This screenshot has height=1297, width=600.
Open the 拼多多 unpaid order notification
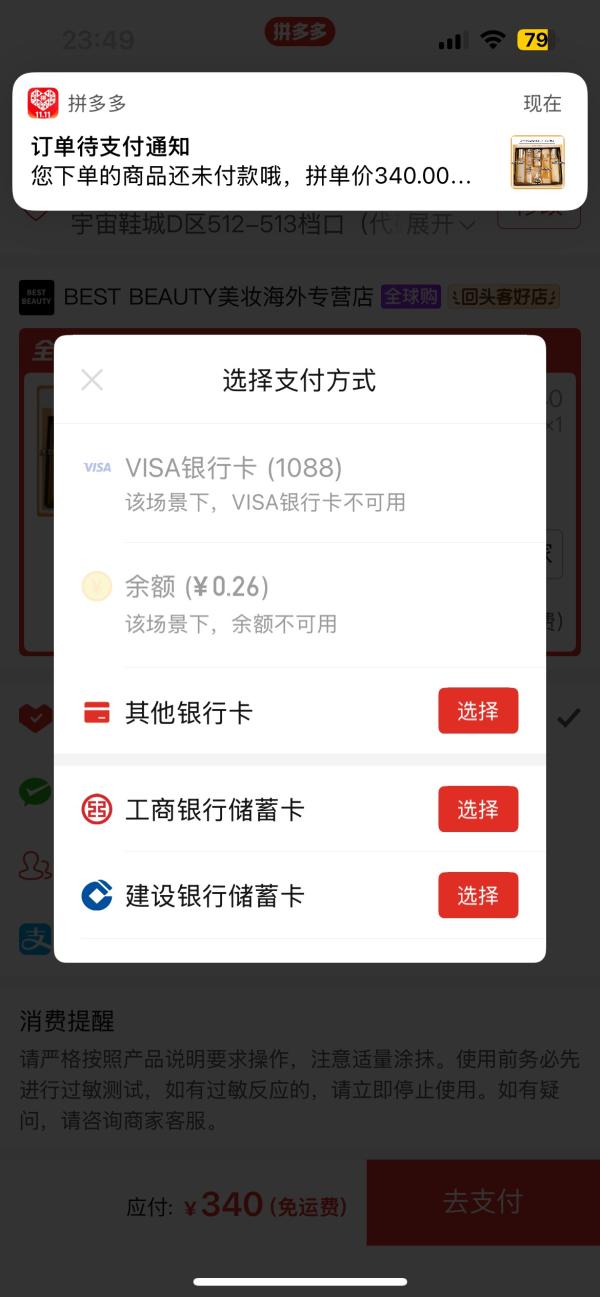299,141
